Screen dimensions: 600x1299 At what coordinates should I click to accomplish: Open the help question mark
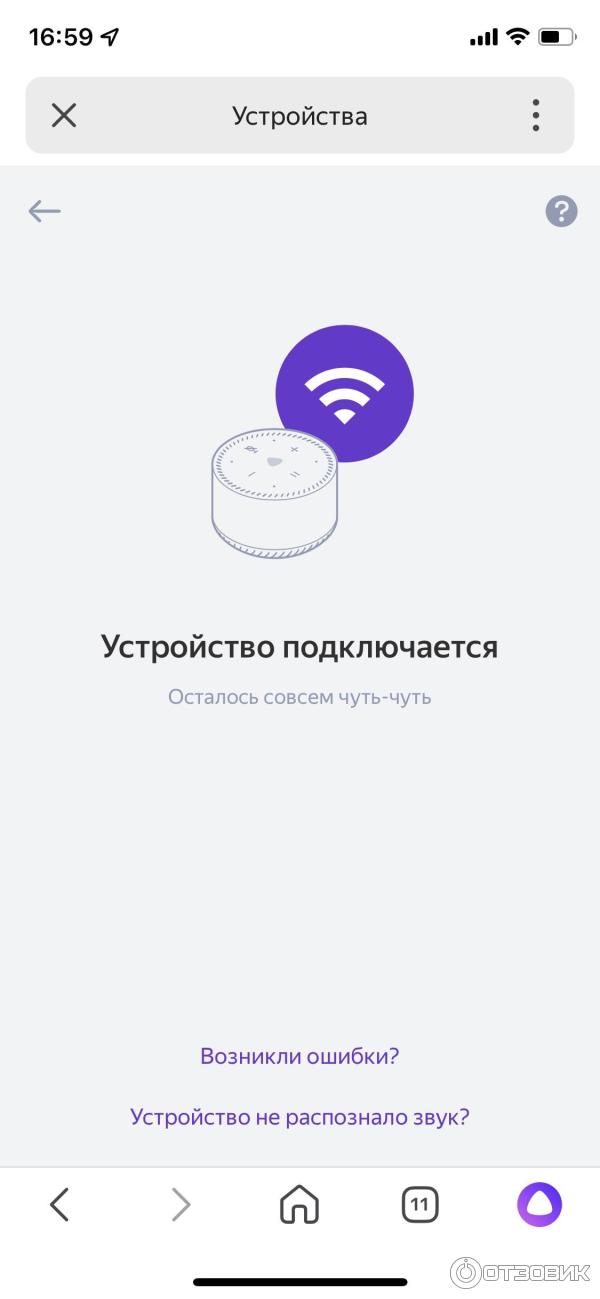click(561, 211)
